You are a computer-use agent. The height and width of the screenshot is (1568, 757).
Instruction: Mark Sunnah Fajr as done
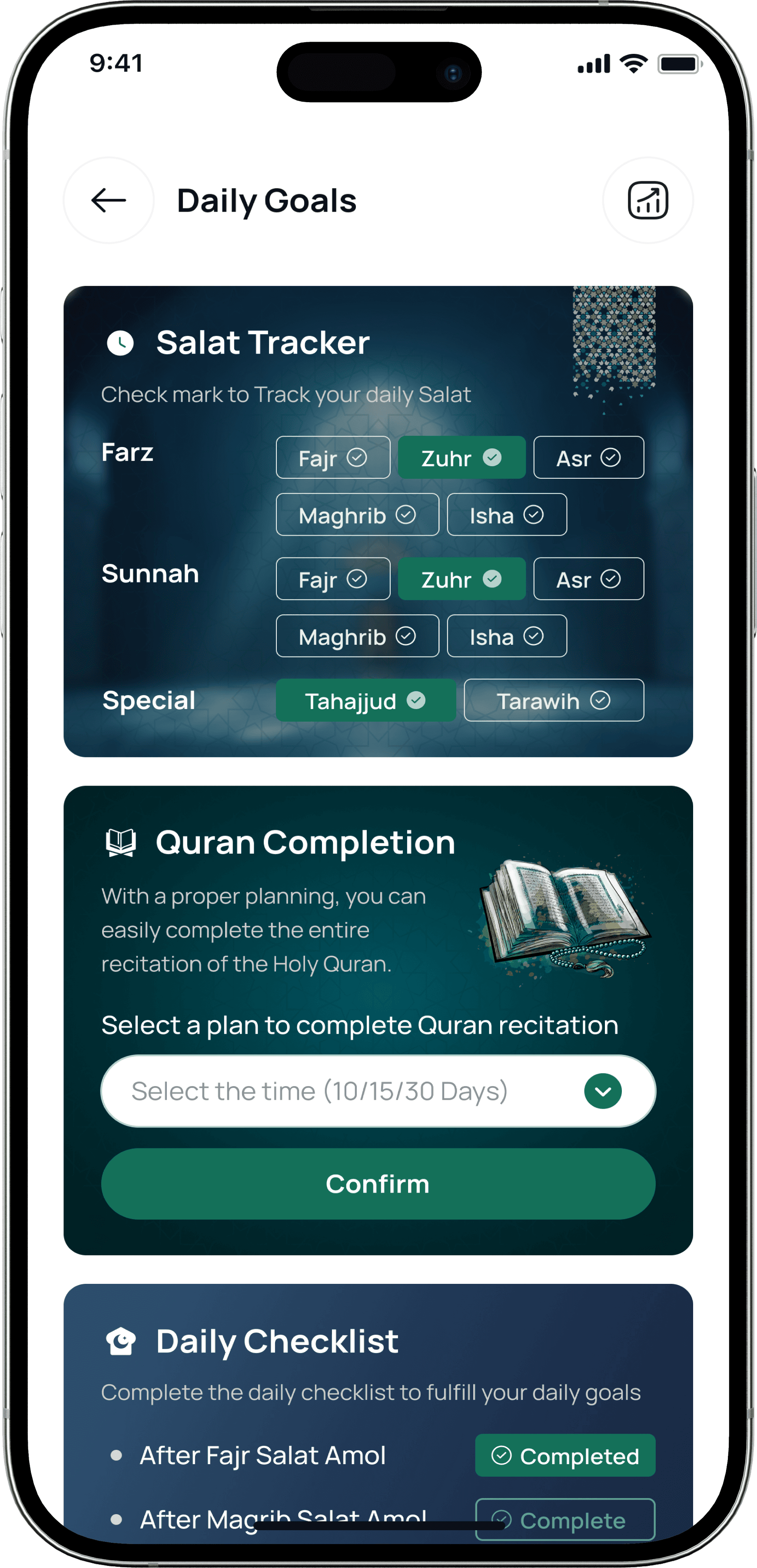tap(332, 579)
